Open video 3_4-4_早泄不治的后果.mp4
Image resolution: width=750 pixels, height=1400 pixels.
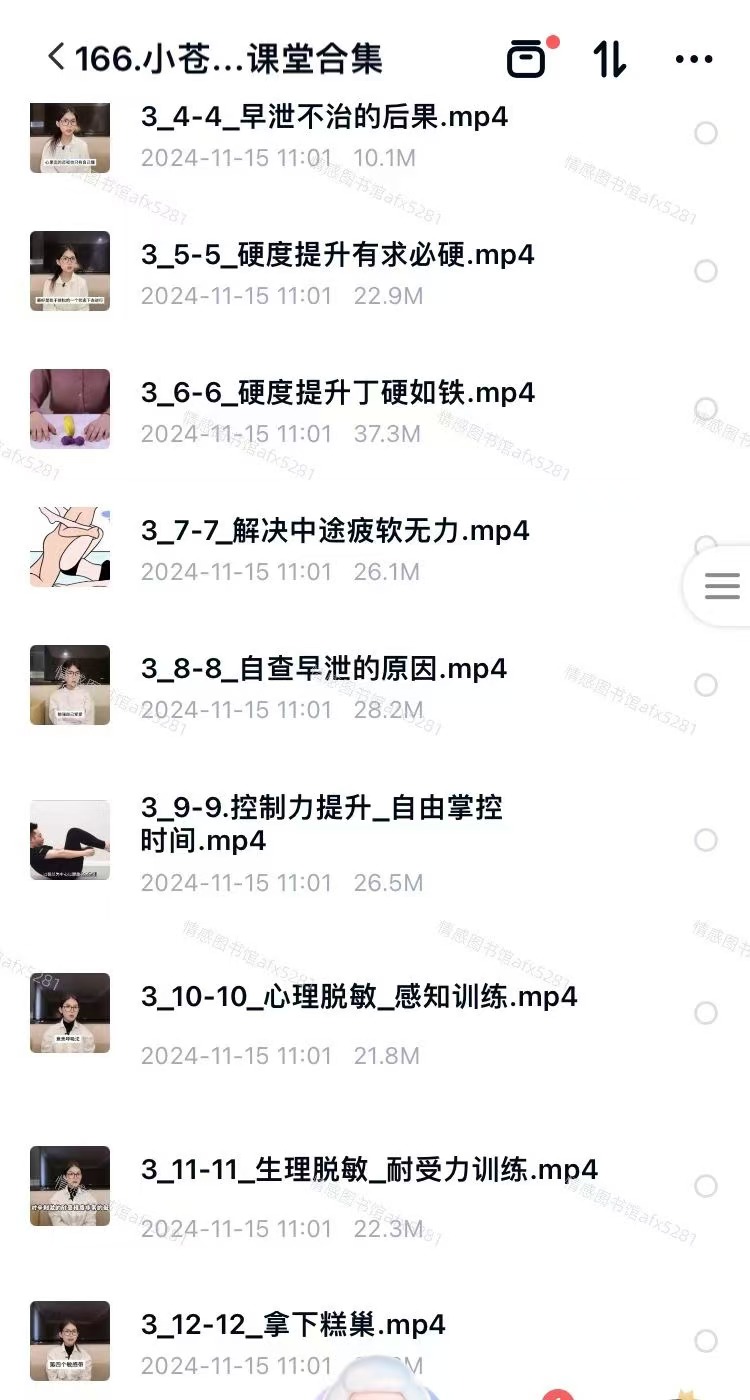click(x=324, y=118)
